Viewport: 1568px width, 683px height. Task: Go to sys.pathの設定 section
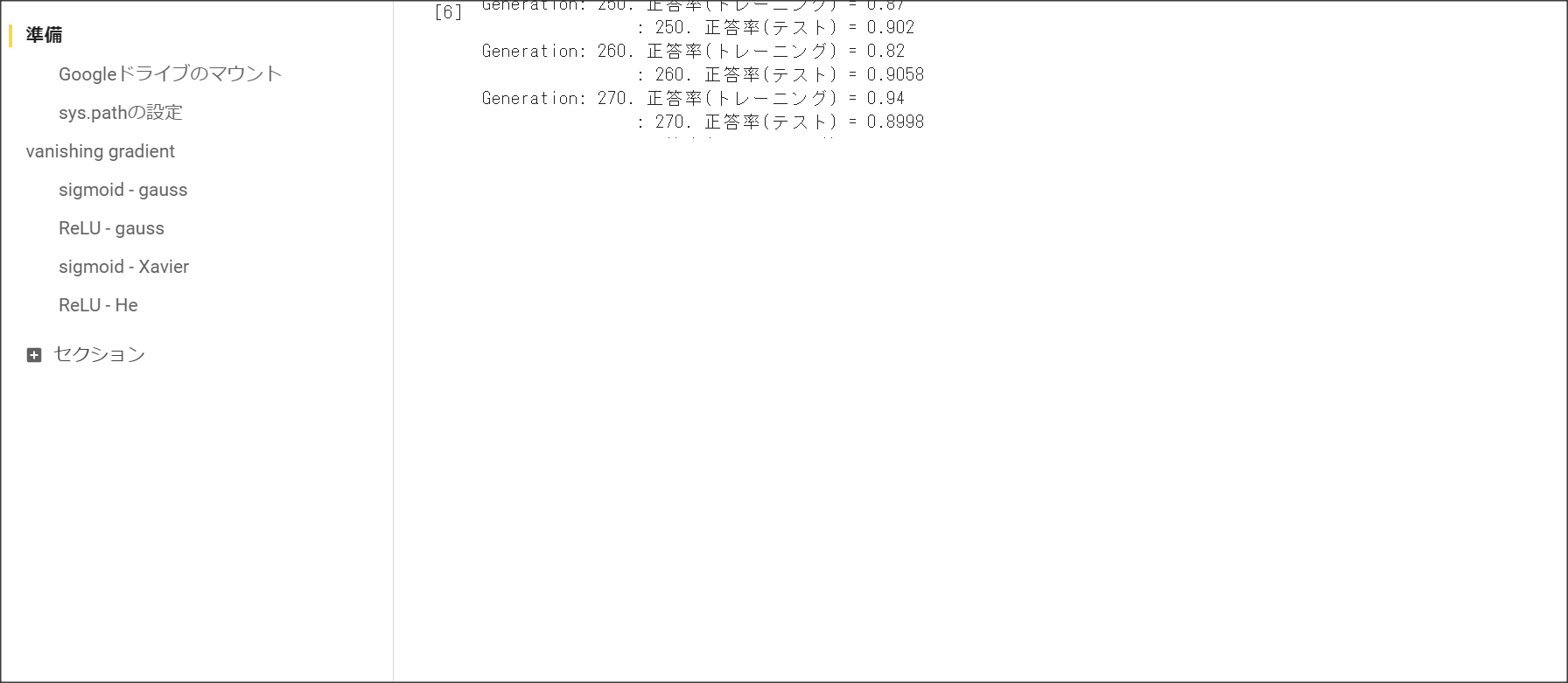pos(120,112)
